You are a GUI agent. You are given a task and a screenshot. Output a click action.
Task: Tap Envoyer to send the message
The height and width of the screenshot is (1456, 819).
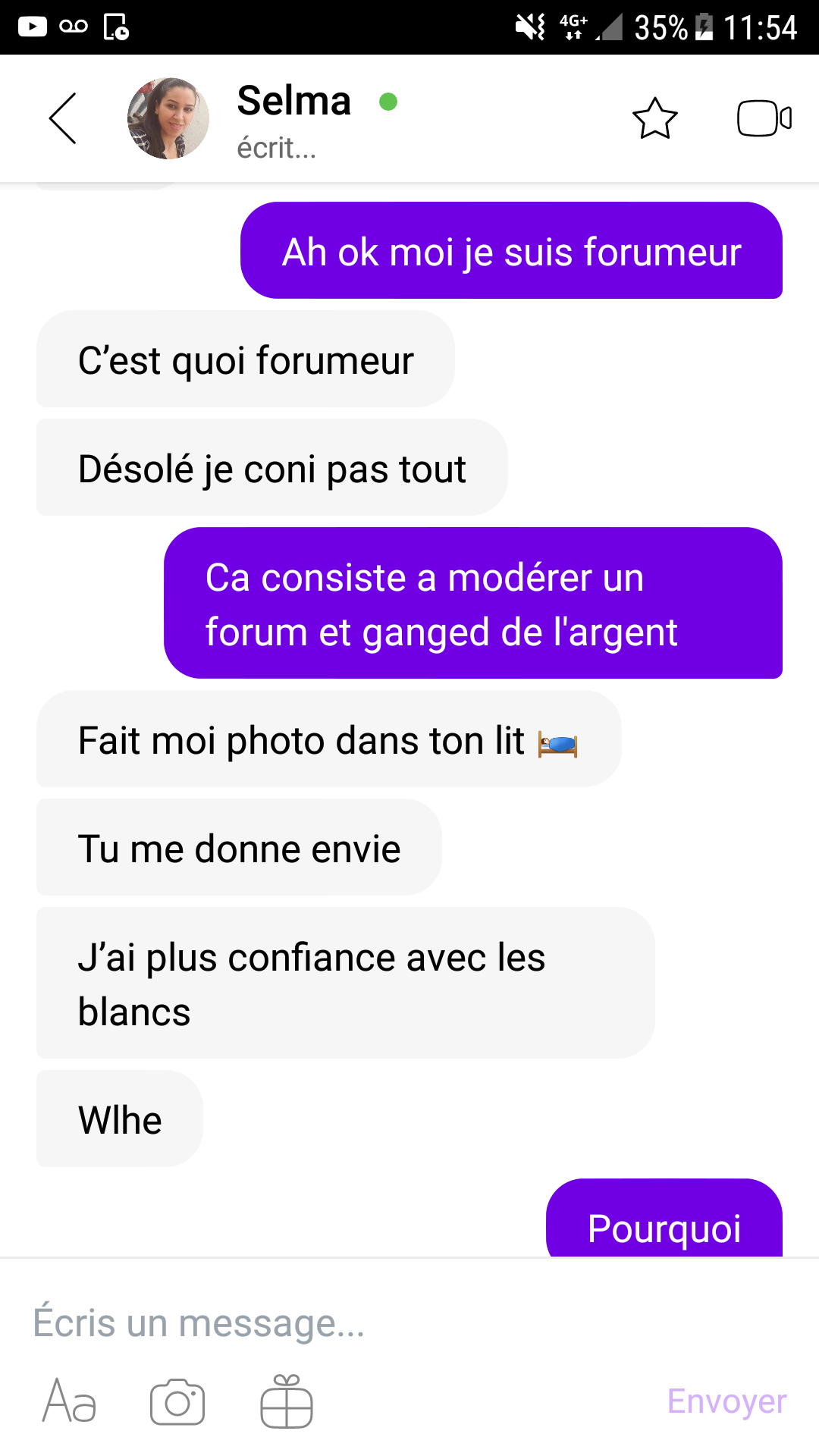(726, 1401)
